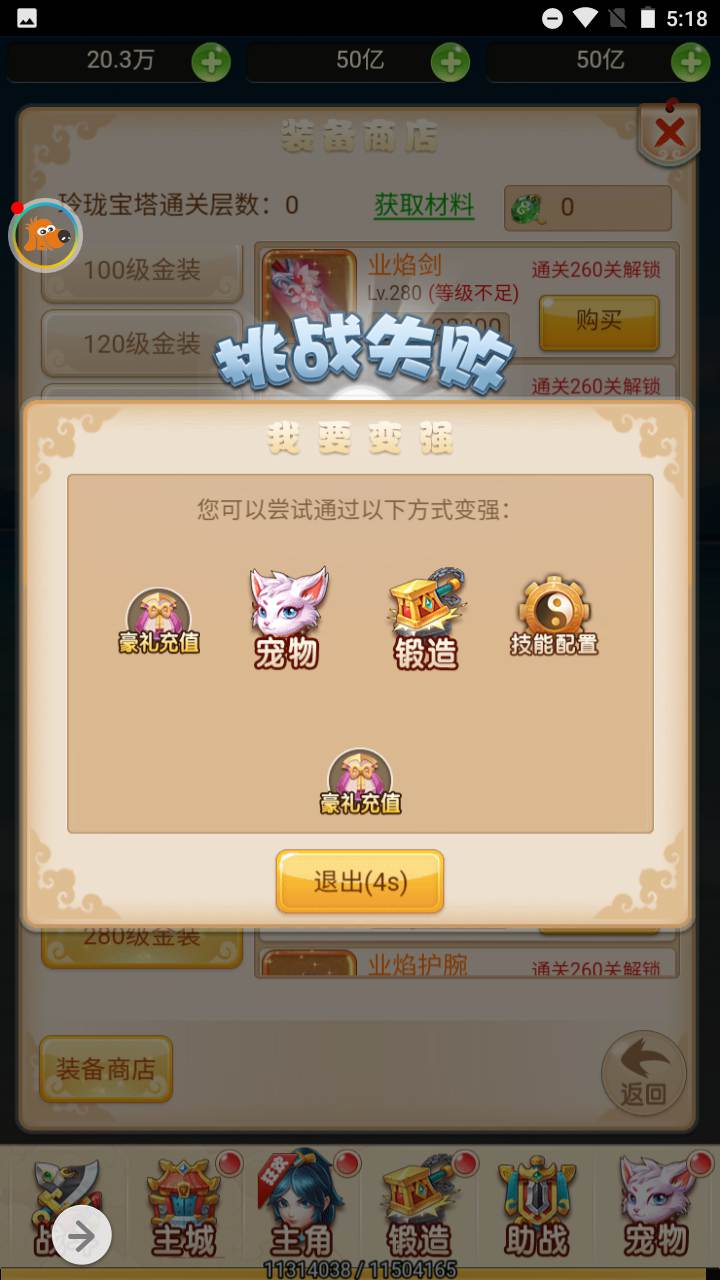This screenshot has width=720, height=1280.
Task: Tap the 装备商店 button
Action: [106, 1069]
